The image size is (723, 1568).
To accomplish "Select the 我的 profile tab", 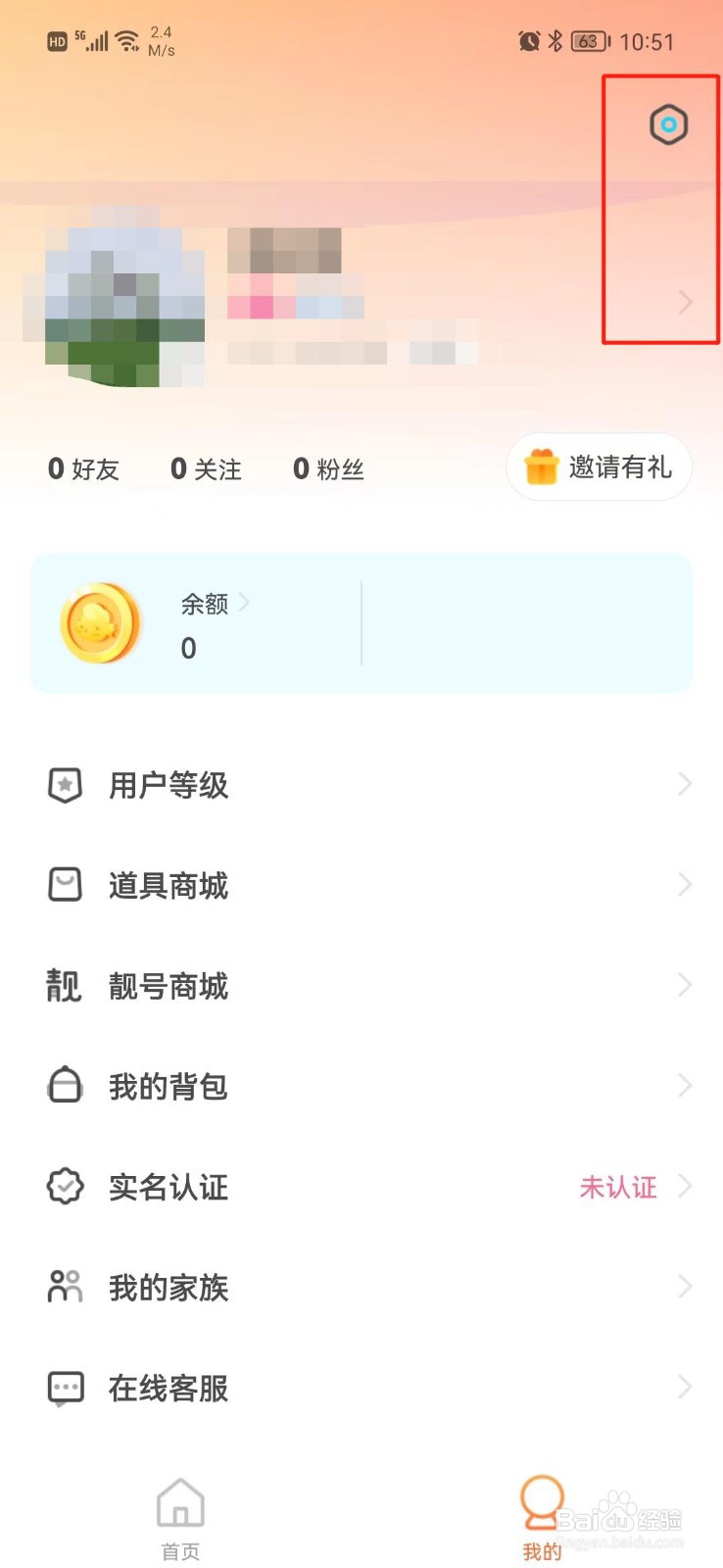I will click(x=542, y=1517).
